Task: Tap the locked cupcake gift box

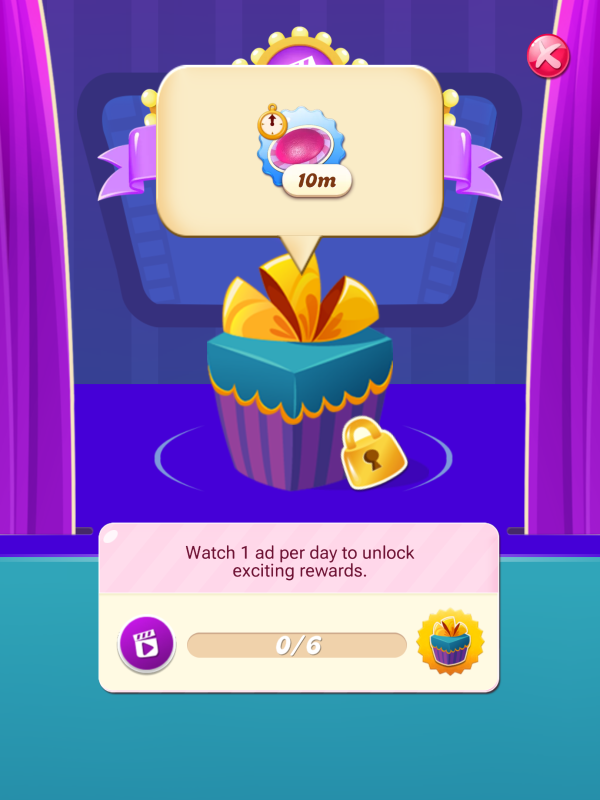Action: (x=299, y=400)
